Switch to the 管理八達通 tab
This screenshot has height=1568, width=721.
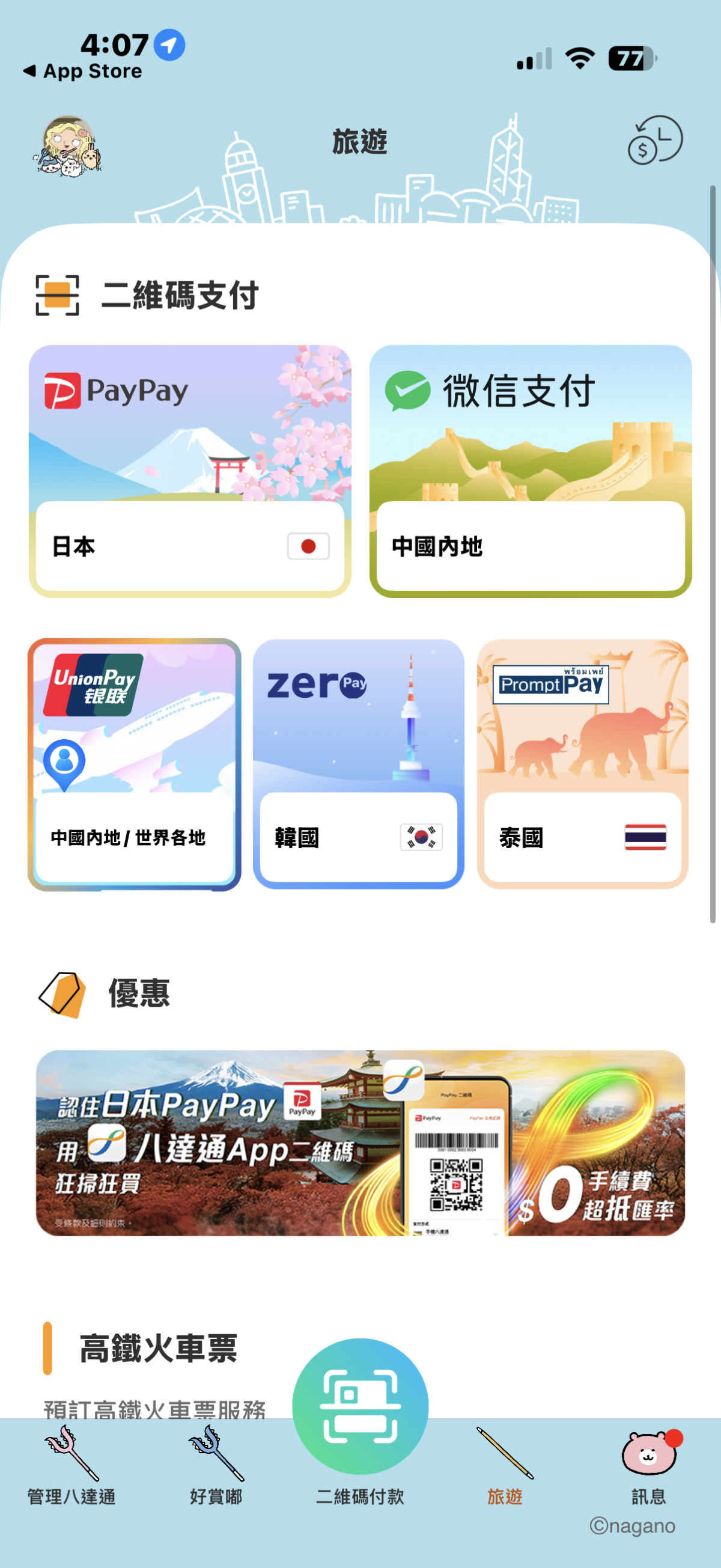71,1466
